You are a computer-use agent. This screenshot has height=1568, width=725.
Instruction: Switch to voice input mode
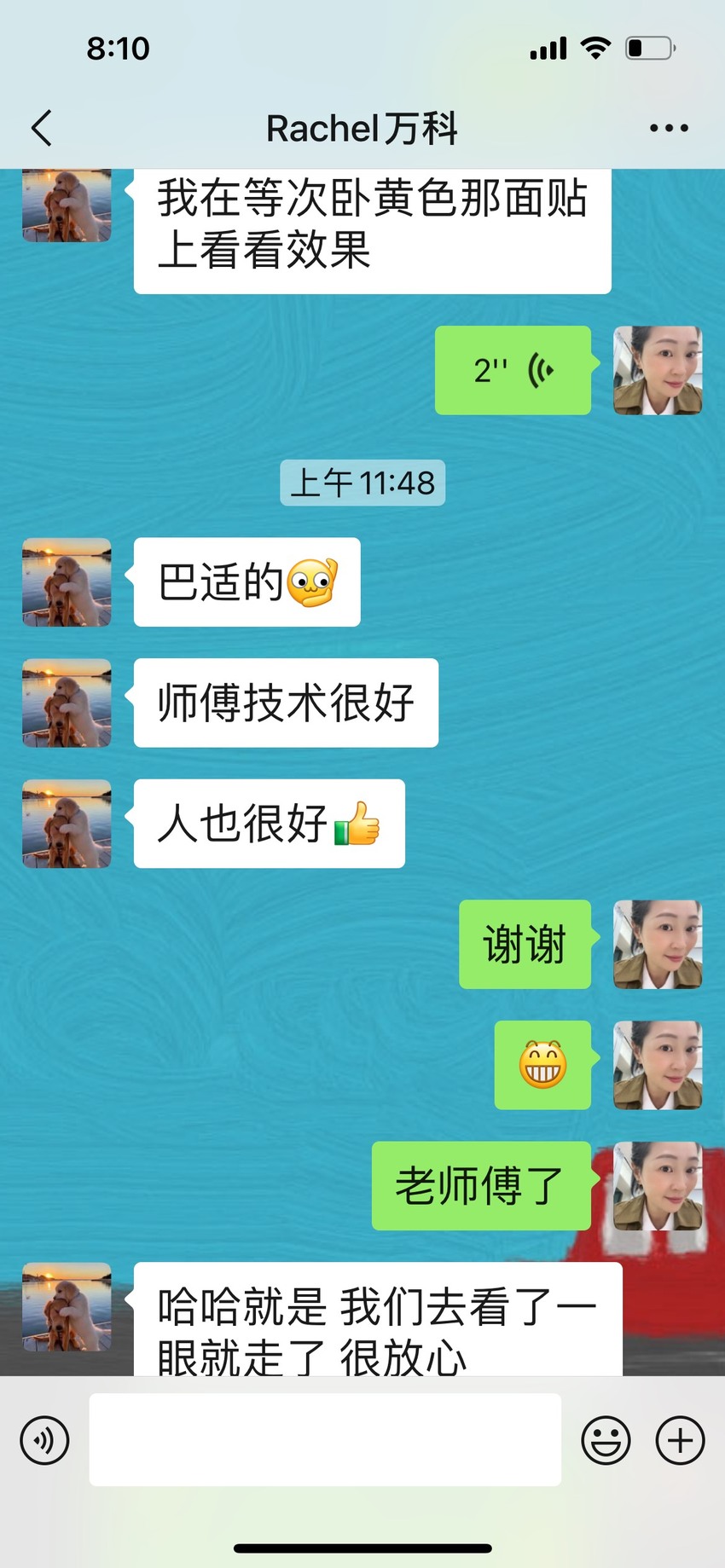tap(44, 1440)
